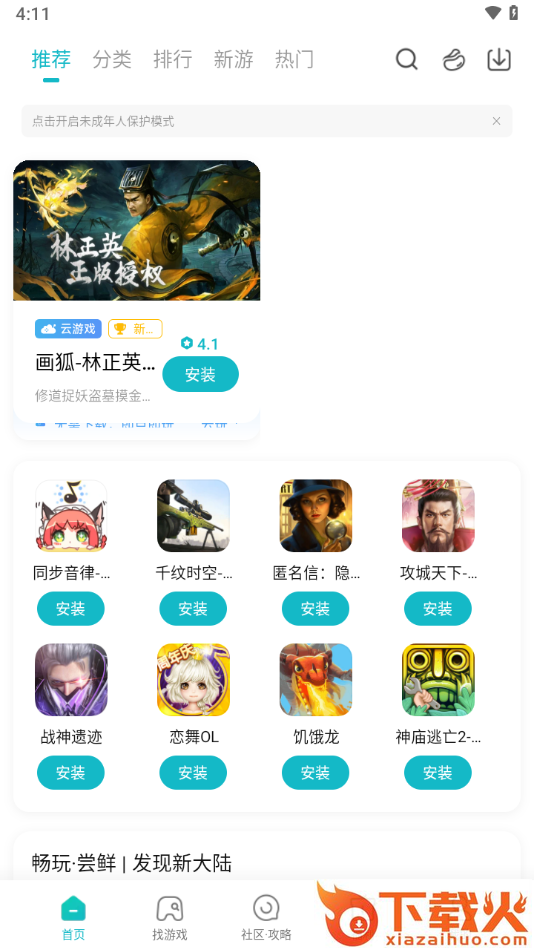Open 神庙逃亡2 game icon

click(438, 680)
